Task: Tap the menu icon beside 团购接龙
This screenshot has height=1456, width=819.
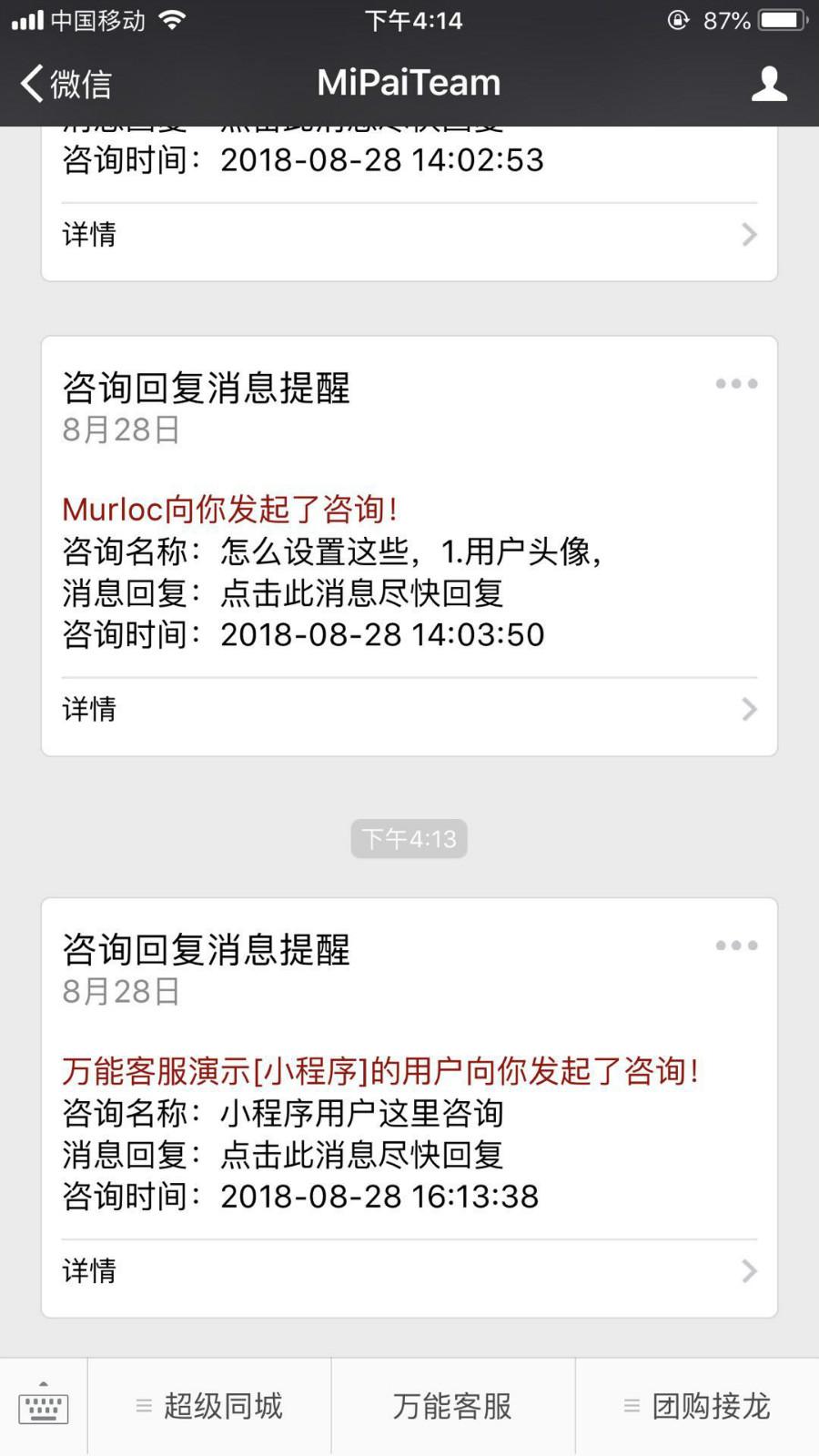Action: pos(631,1406)
